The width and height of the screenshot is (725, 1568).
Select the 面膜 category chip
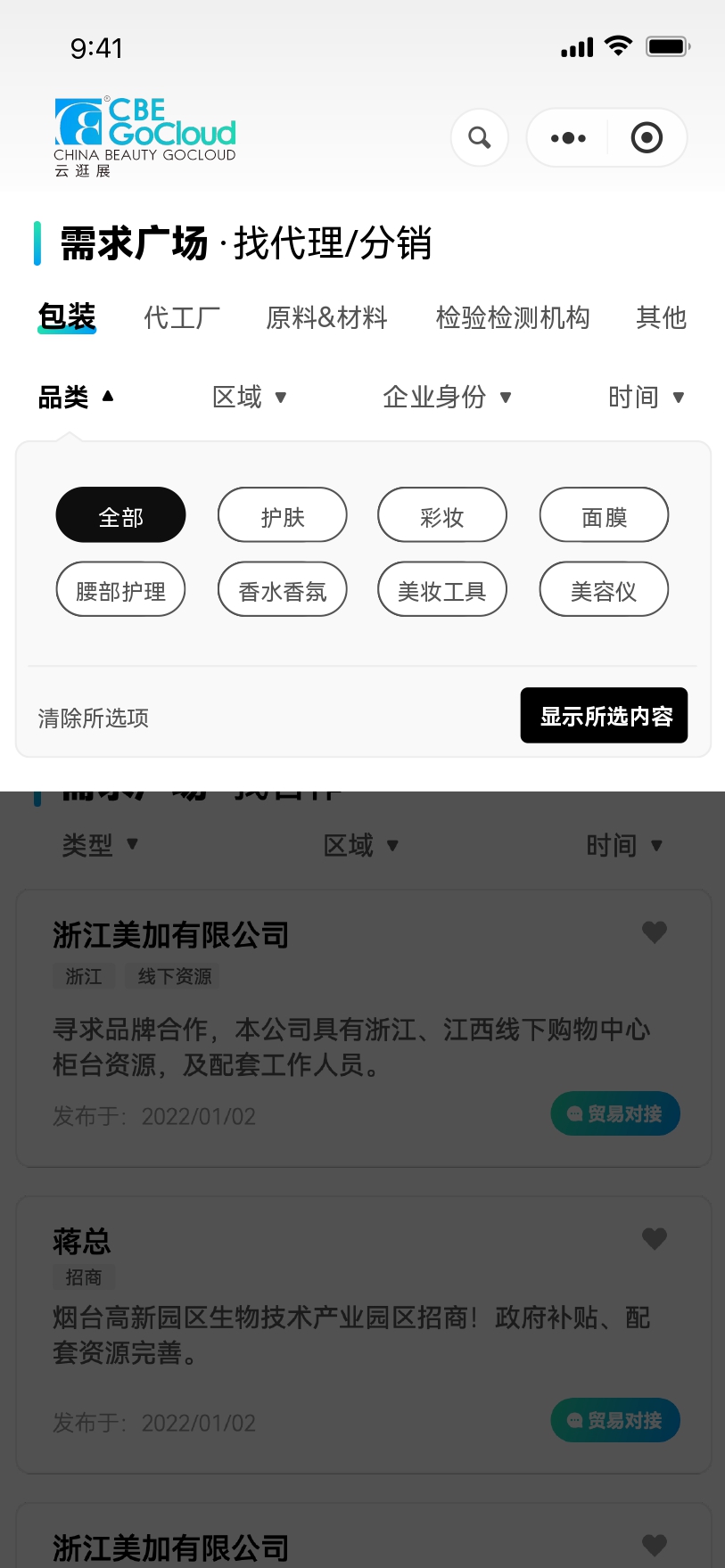604,516
